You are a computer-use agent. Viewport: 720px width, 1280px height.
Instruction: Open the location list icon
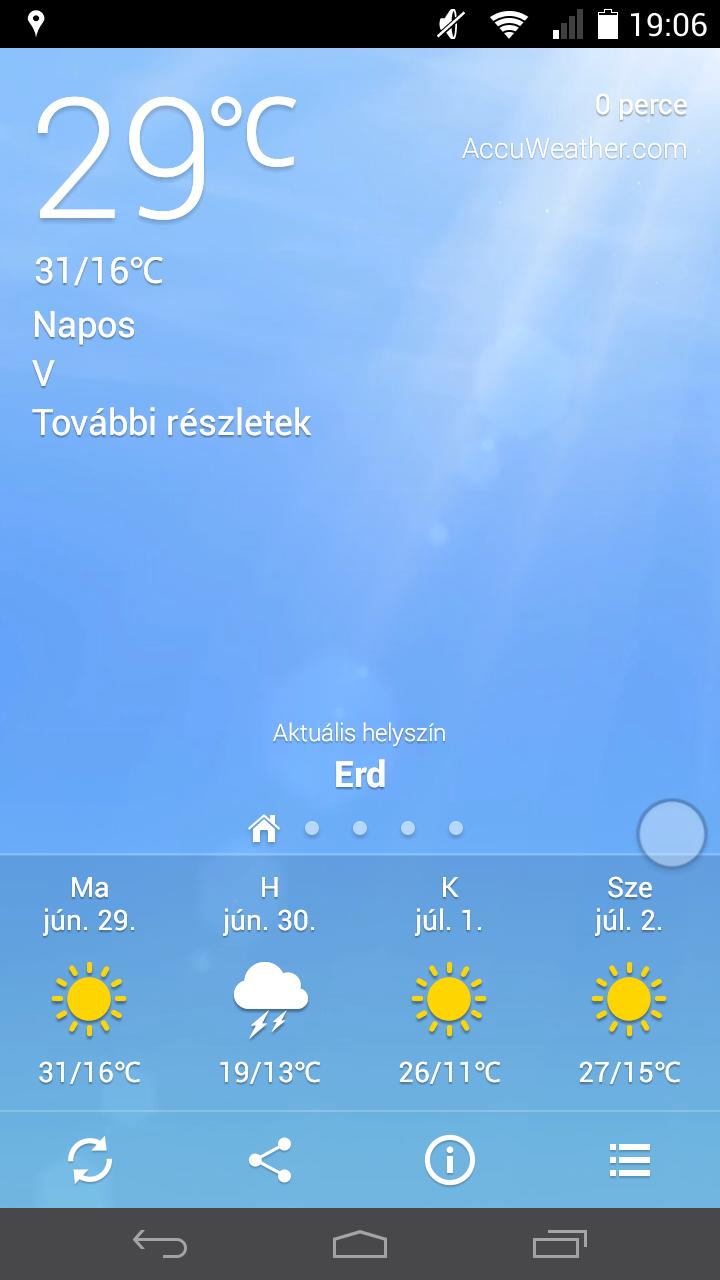tap(630, 1161)
